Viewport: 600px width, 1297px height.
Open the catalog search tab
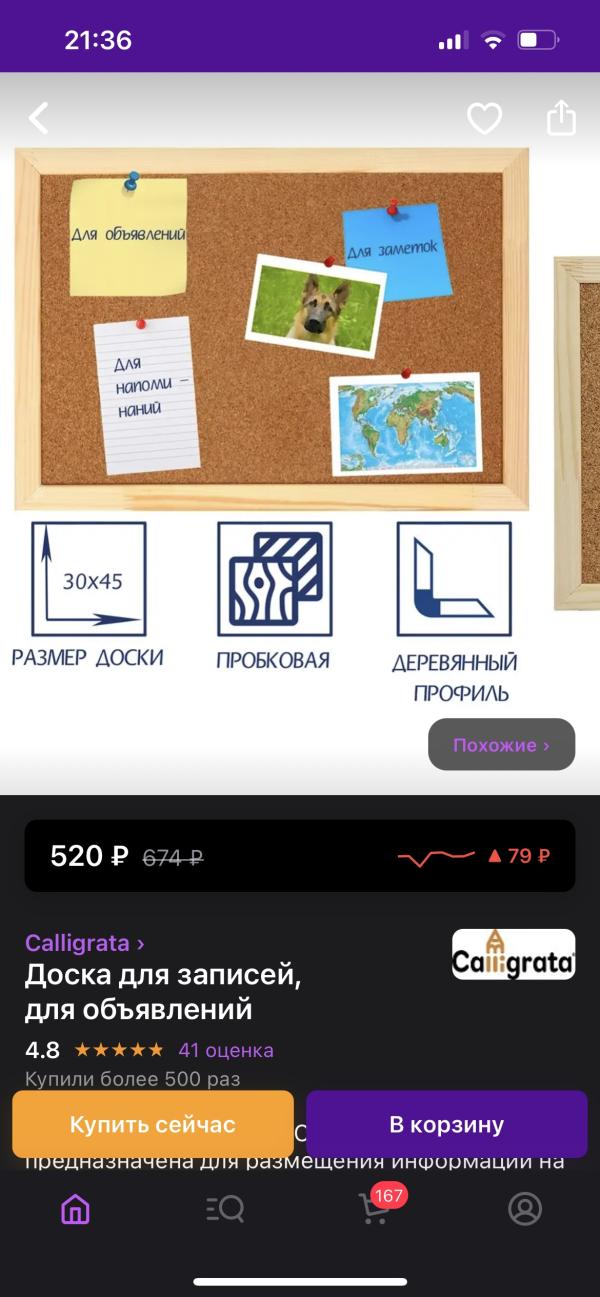(x=225, y=1209)
